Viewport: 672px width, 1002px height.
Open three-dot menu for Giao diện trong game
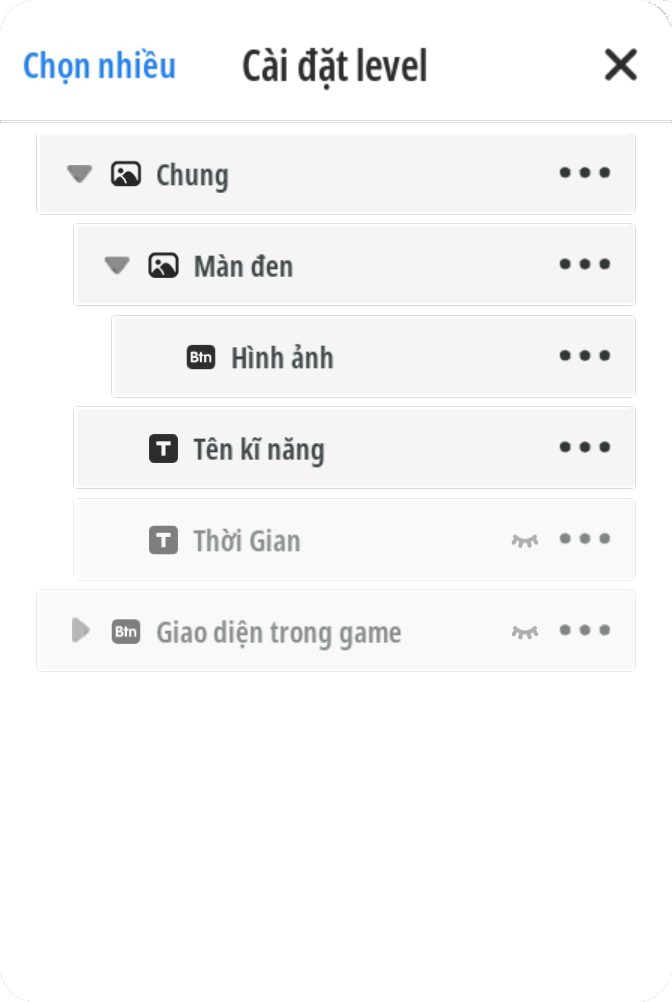pyautogui.click(x=585, y=630)
